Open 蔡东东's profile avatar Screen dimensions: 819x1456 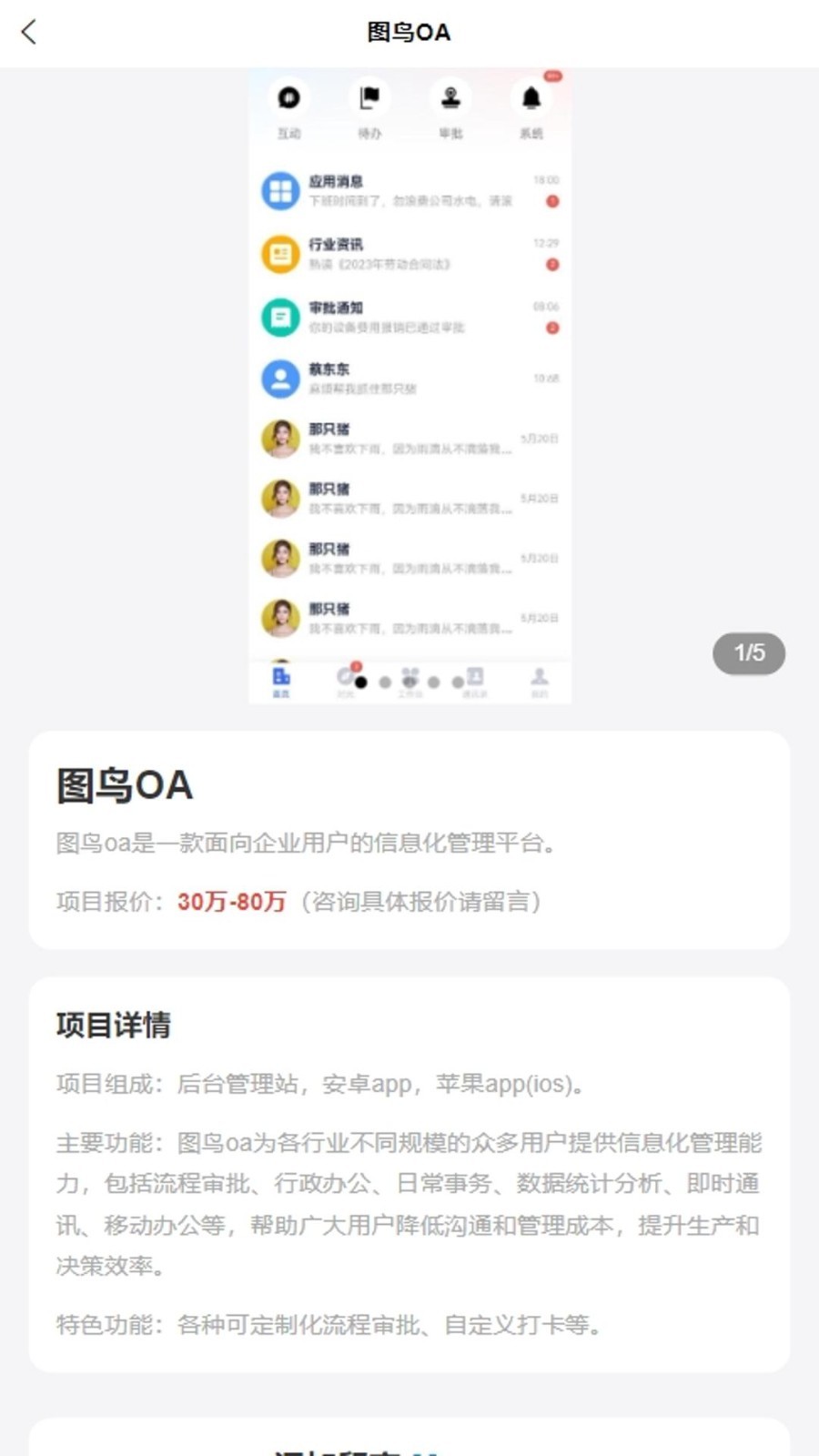(x=278, y=379)
